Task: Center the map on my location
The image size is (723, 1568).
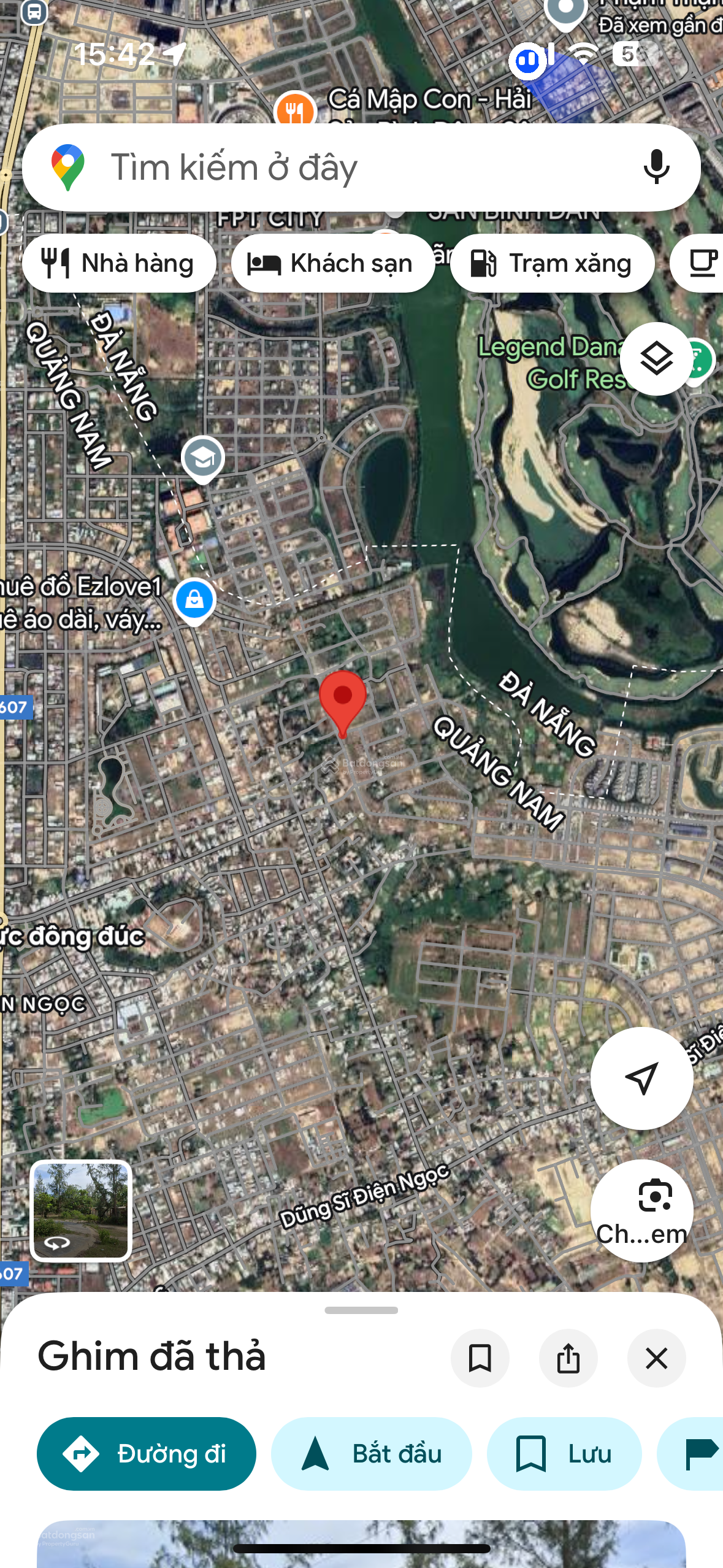Action: coord(641,1078)
